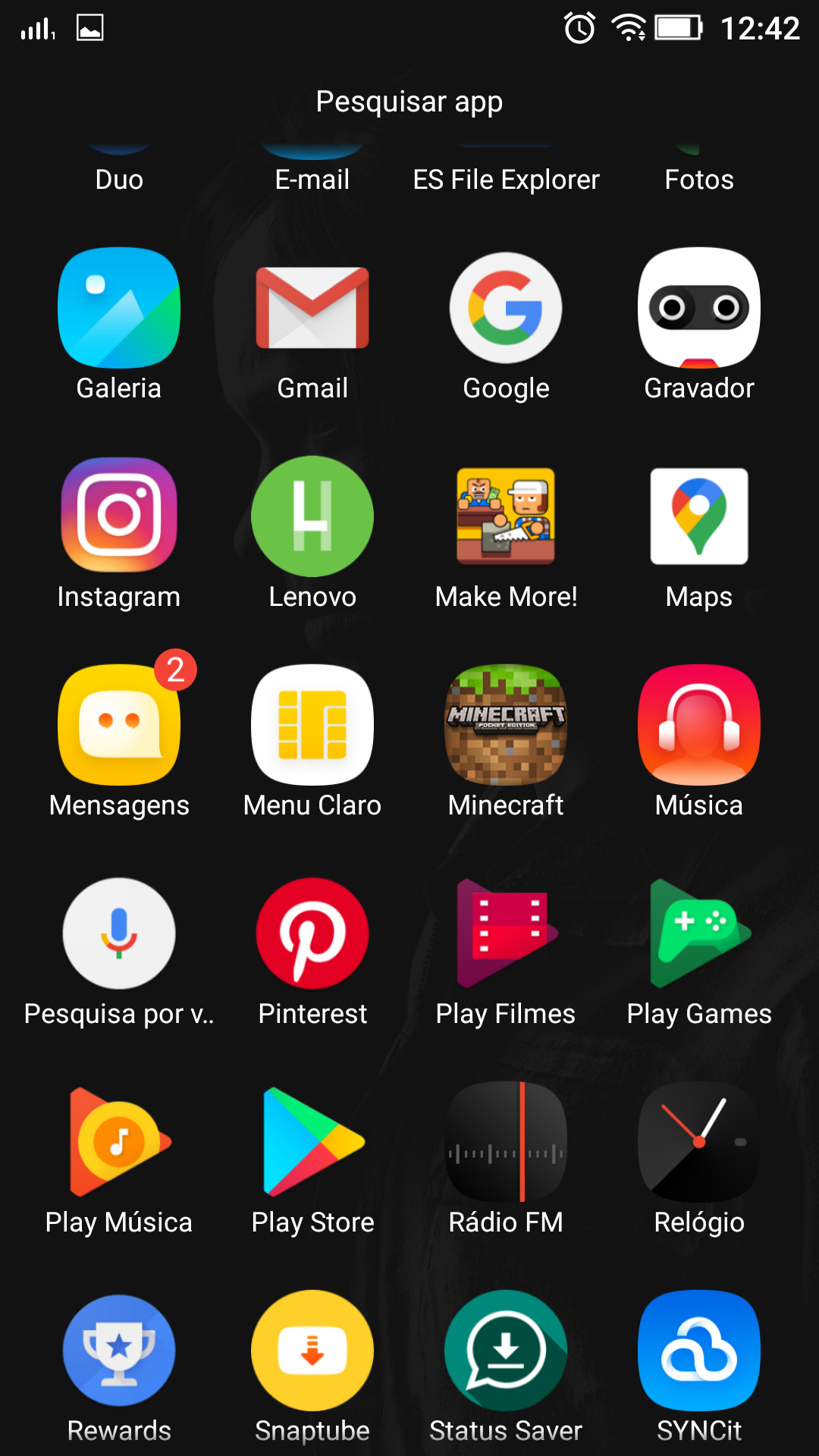Start the Gravador recorder app
819x1456 pixels.
pos(699,308)
